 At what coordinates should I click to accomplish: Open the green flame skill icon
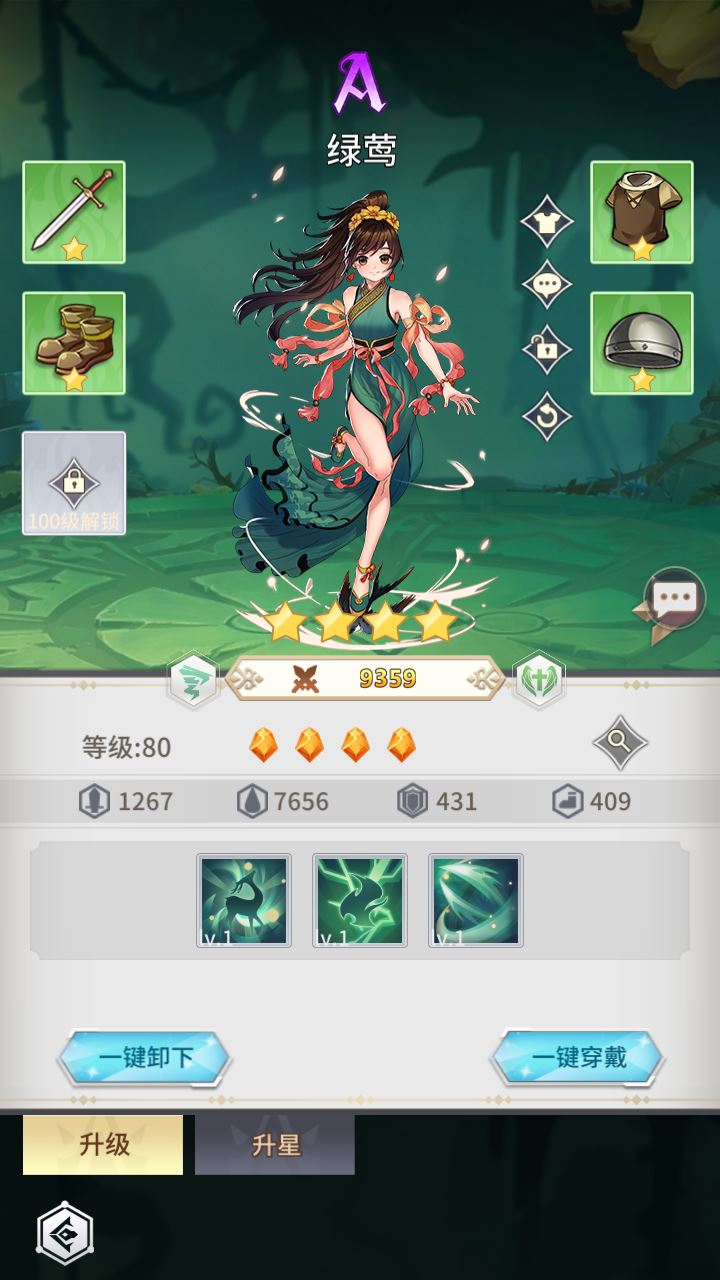click(360, 900)
